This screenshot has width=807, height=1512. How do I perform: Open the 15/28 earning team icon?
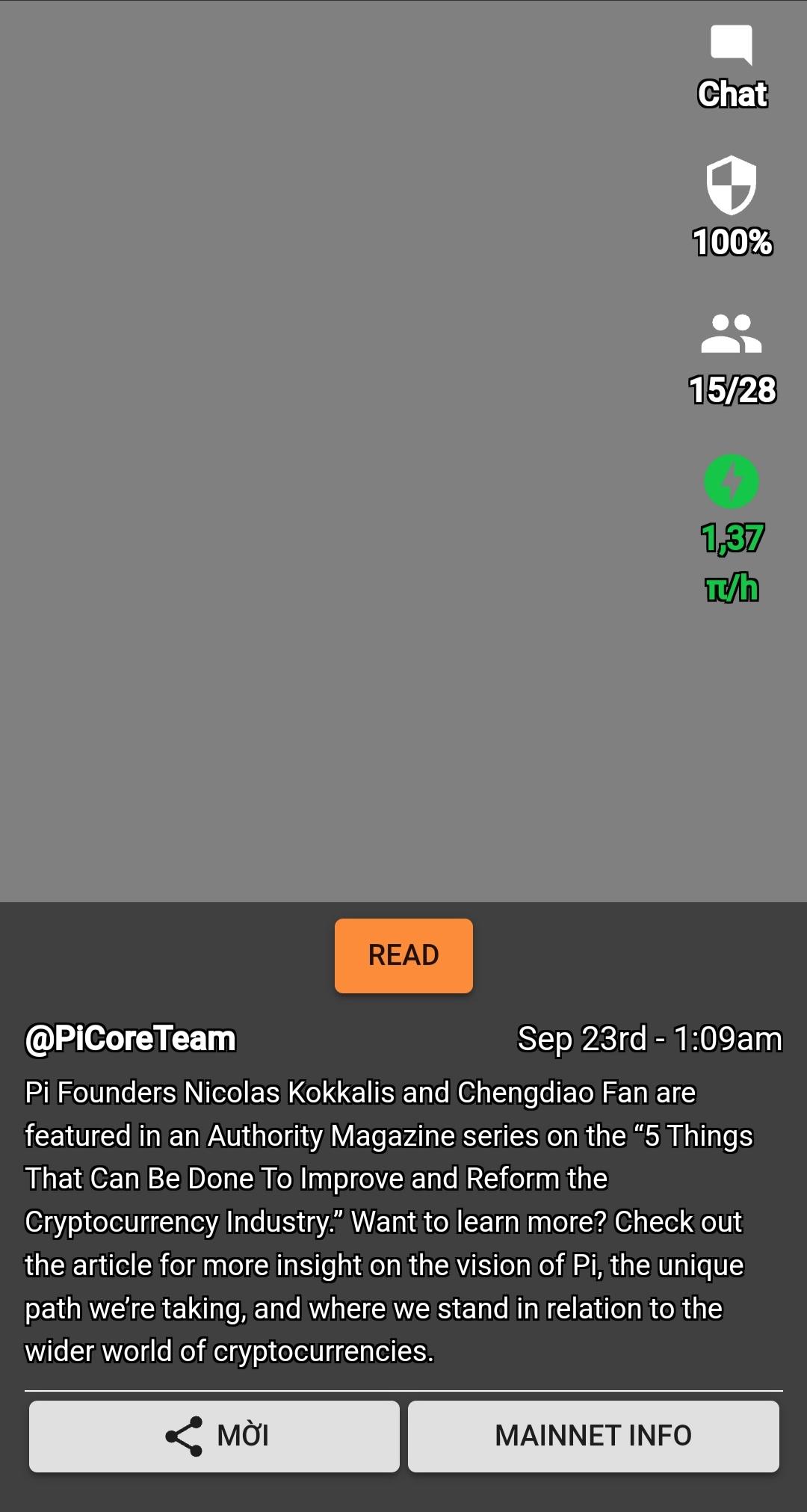coord(732,333)
